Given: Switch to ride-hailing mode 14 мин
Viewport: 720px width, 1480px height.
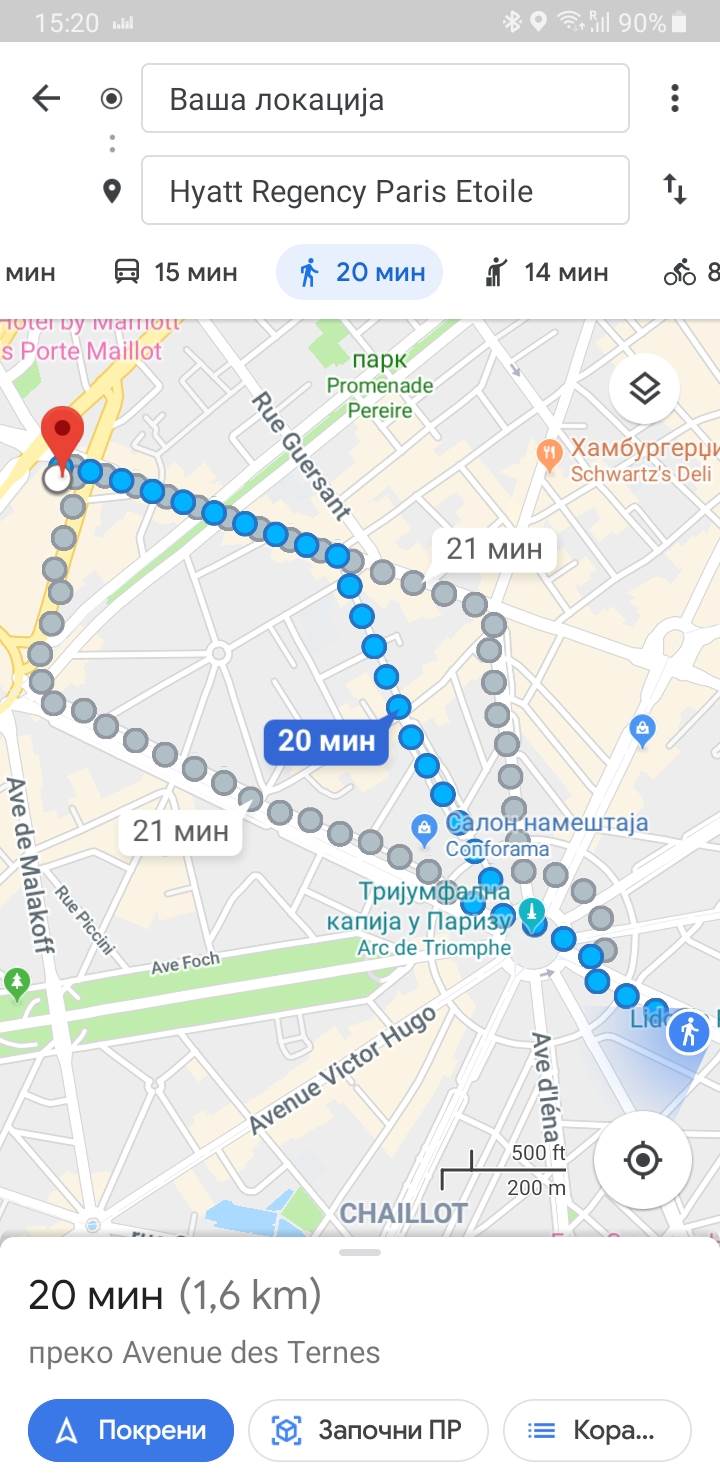Looking at the screenshot, I should pyautogui.click(x=546, y=272).
